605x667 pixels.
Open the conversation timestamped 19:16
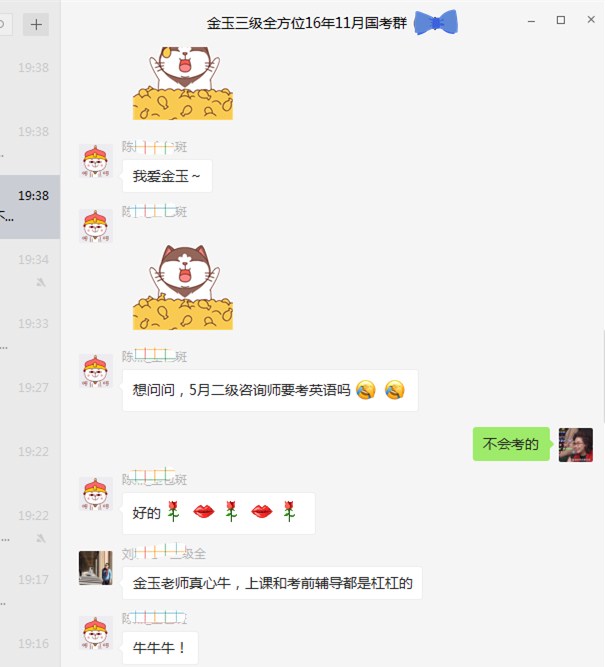[30, 643]
